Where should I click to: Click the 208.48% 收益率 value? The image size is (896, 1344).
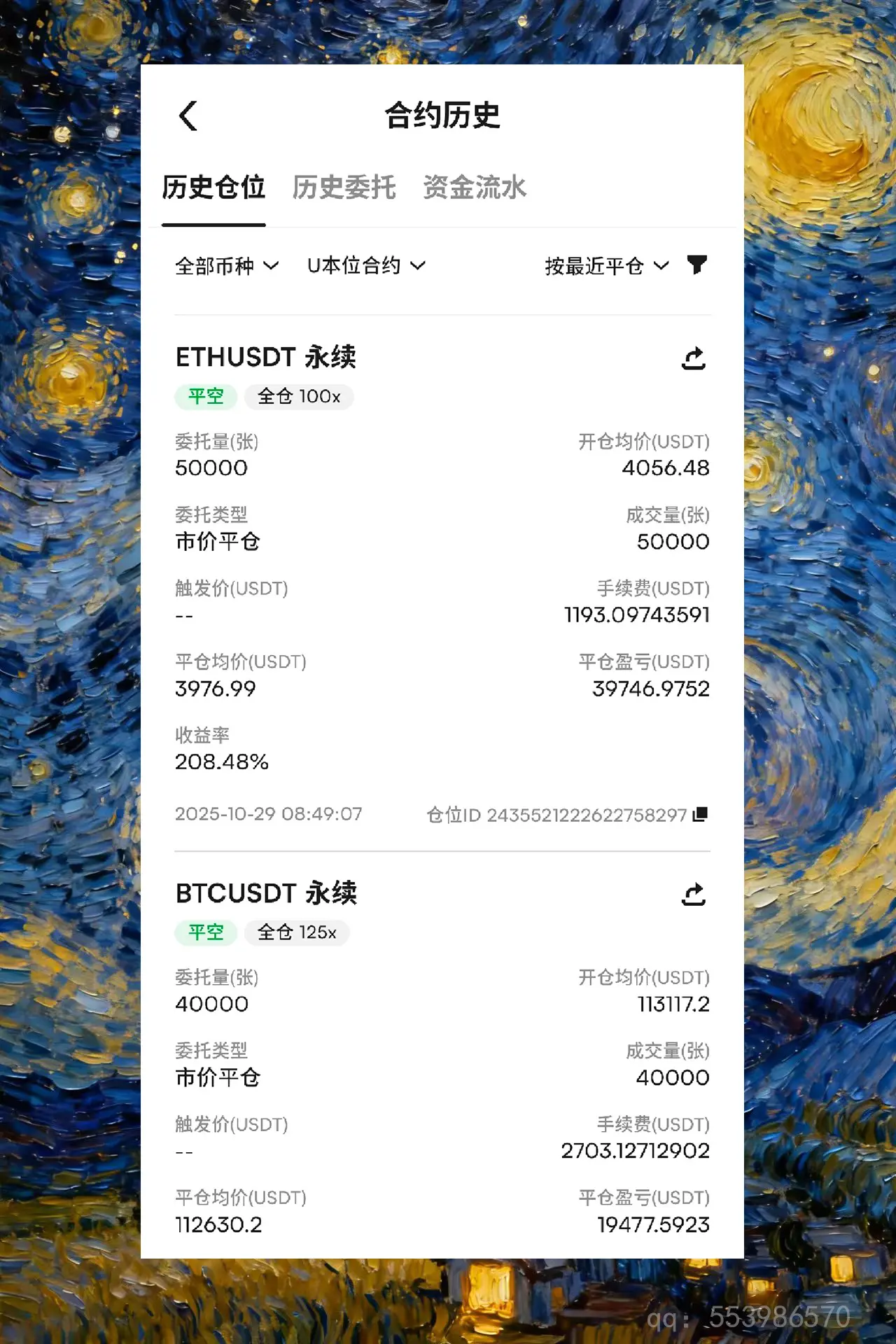[221, 762]
